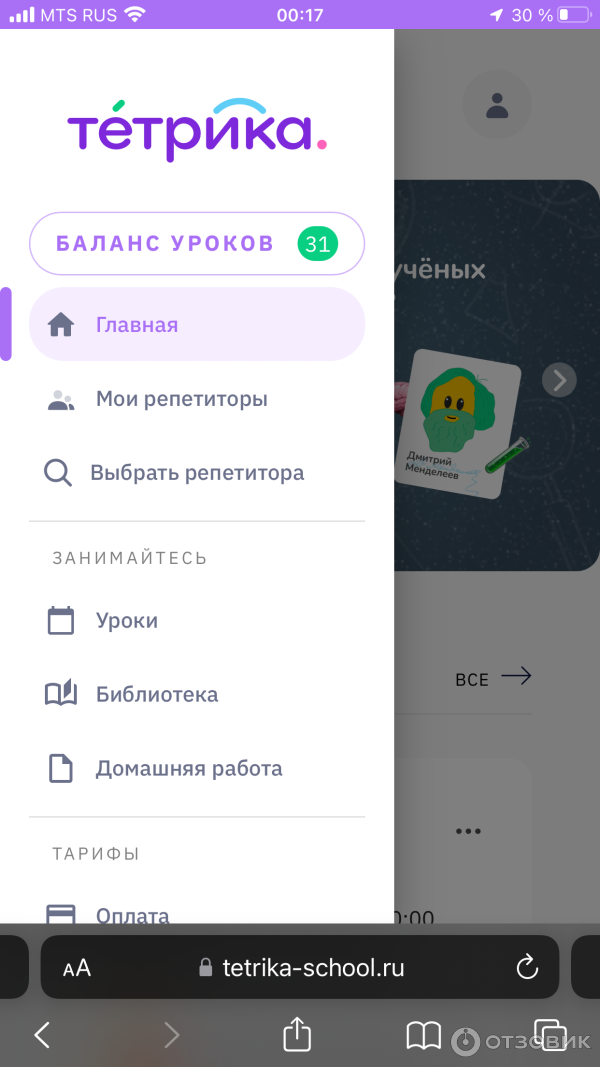The width and height of the screenshot is (600, 1067).
Task: Go back to the previous page
Action: 42,1035
